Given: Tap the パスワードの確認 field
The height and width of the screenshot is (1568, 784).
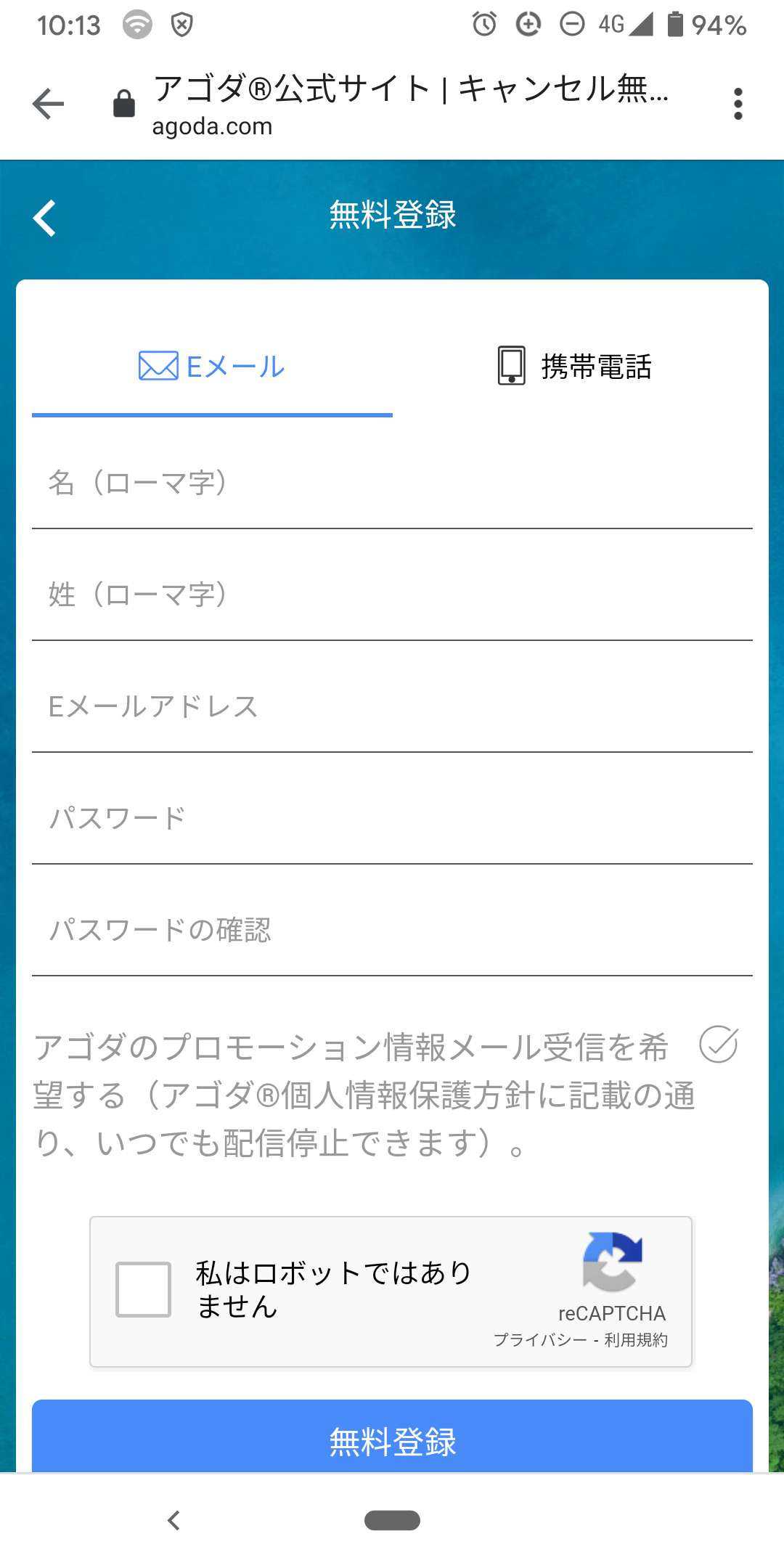Looking at the screenshot, I should tap(392, 931).
